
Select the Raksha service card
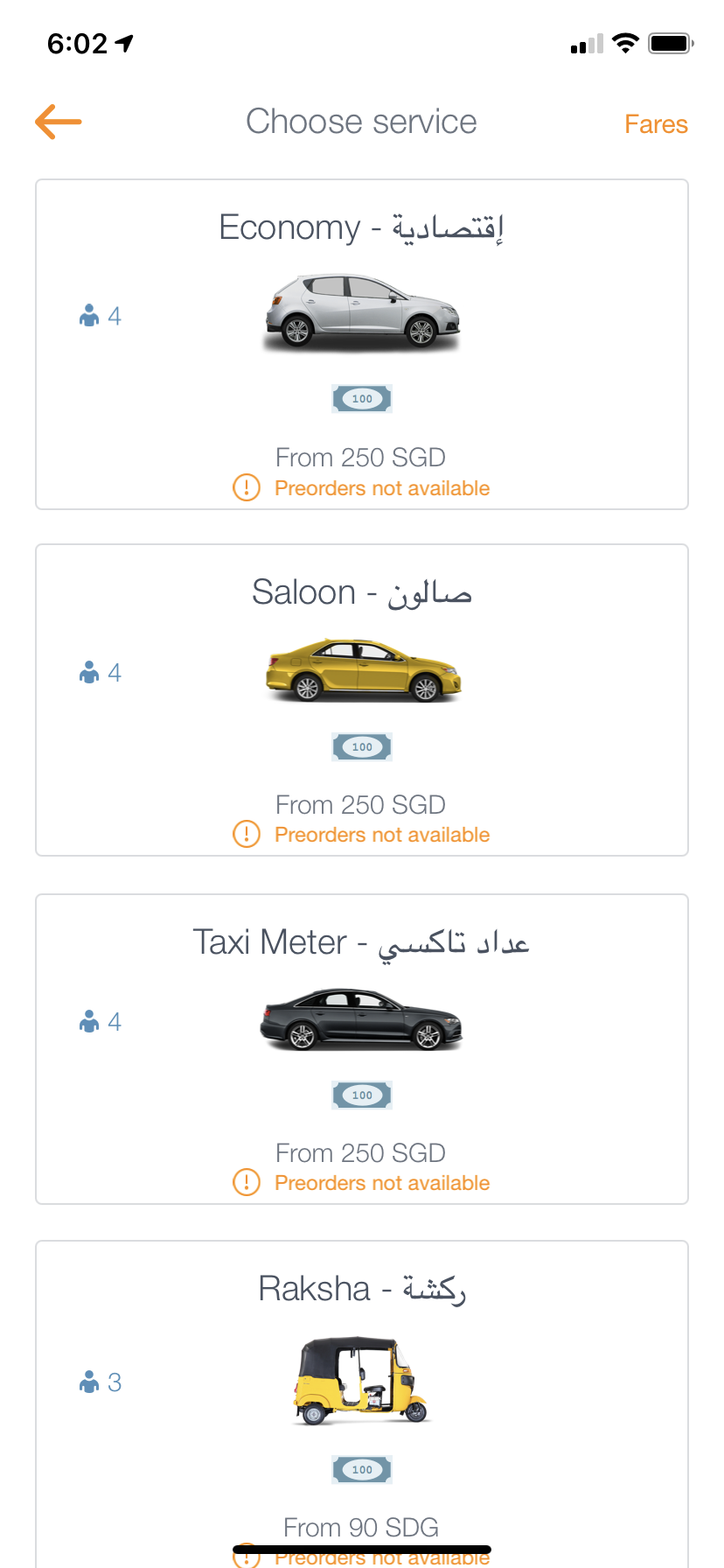click(x=362, y=1403)
